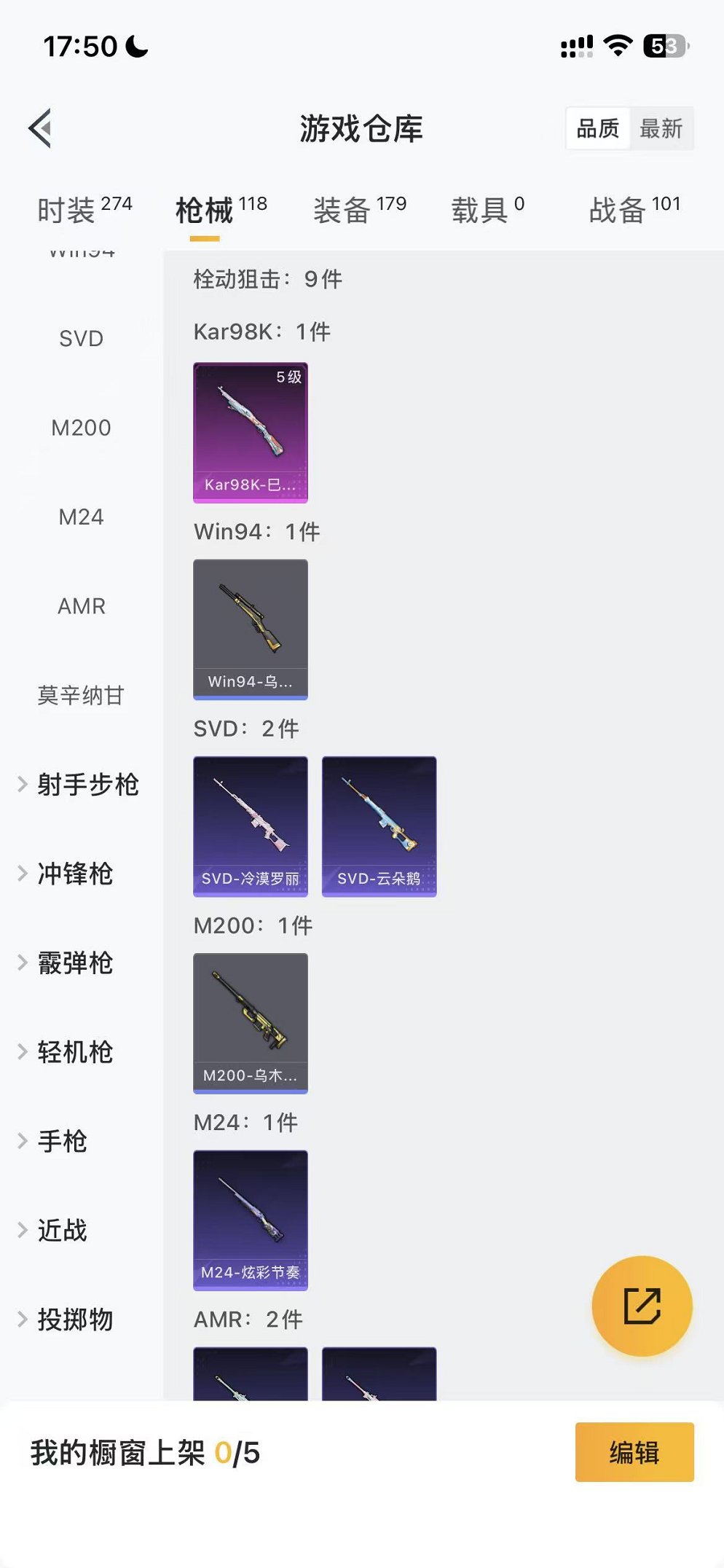This screenshot has height=1568, width=724.
Task: Switch sorting to 最新 (newest)
Action: coord(660,128)
